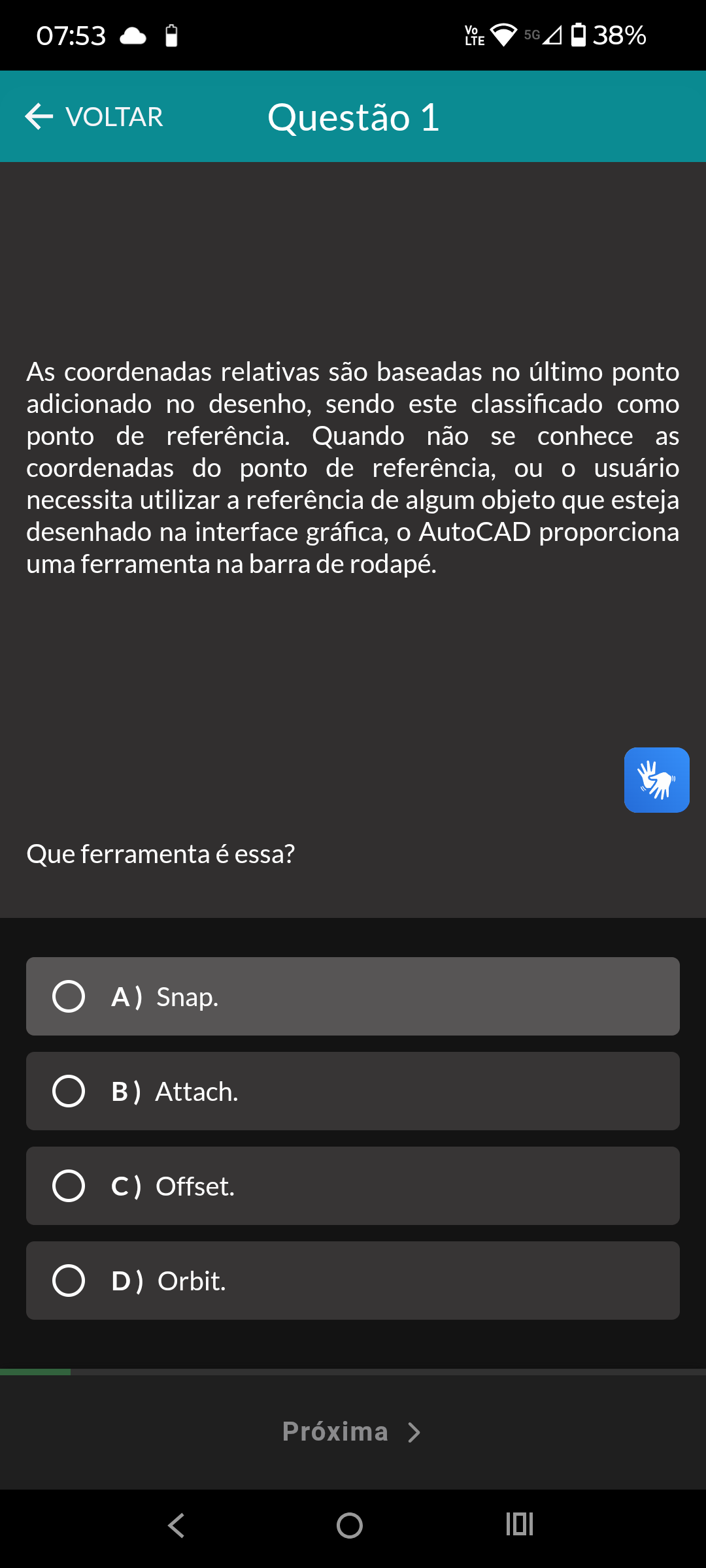
Task: Choose option B) Attach.
Action: 353,1091
